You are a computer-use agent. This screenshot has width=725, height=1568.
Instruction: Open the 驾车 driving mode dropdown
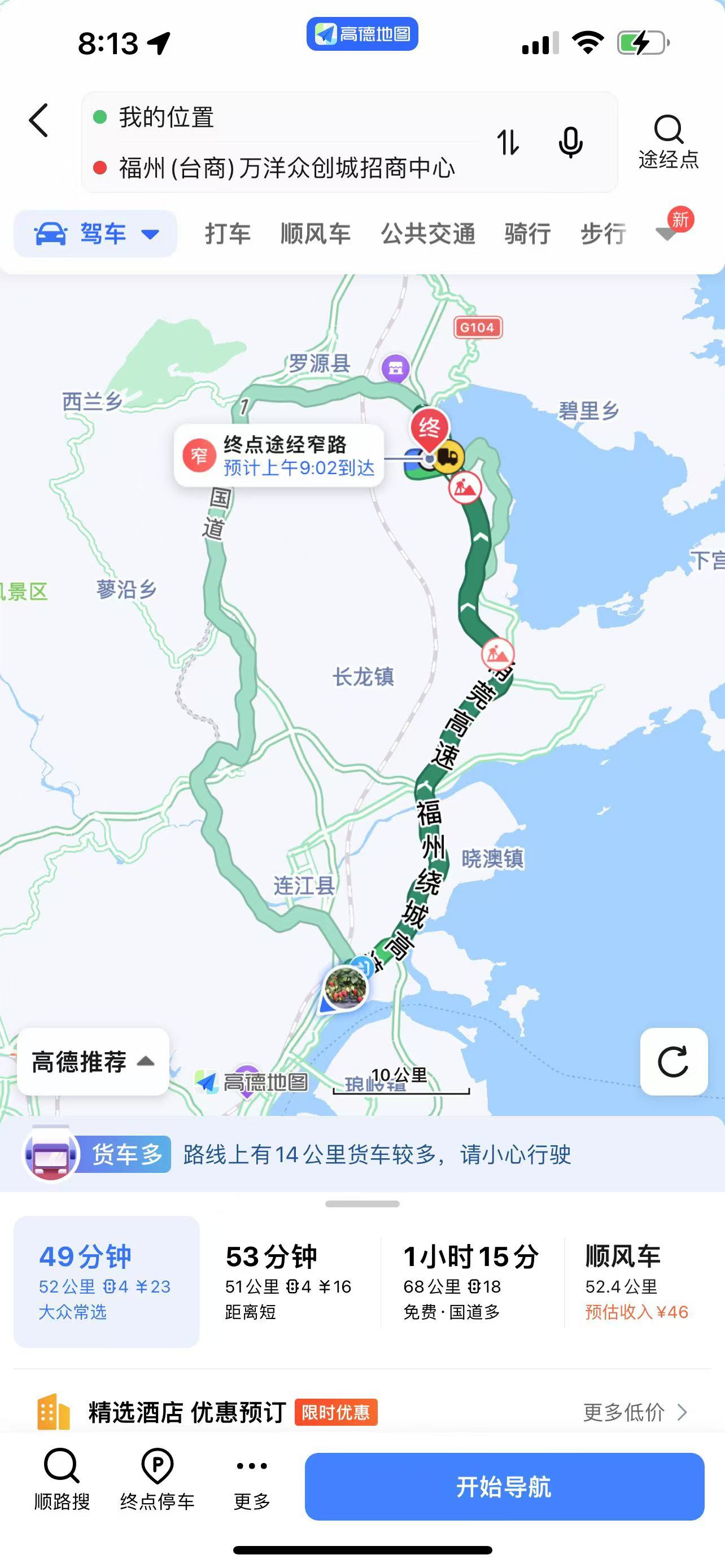95,234
